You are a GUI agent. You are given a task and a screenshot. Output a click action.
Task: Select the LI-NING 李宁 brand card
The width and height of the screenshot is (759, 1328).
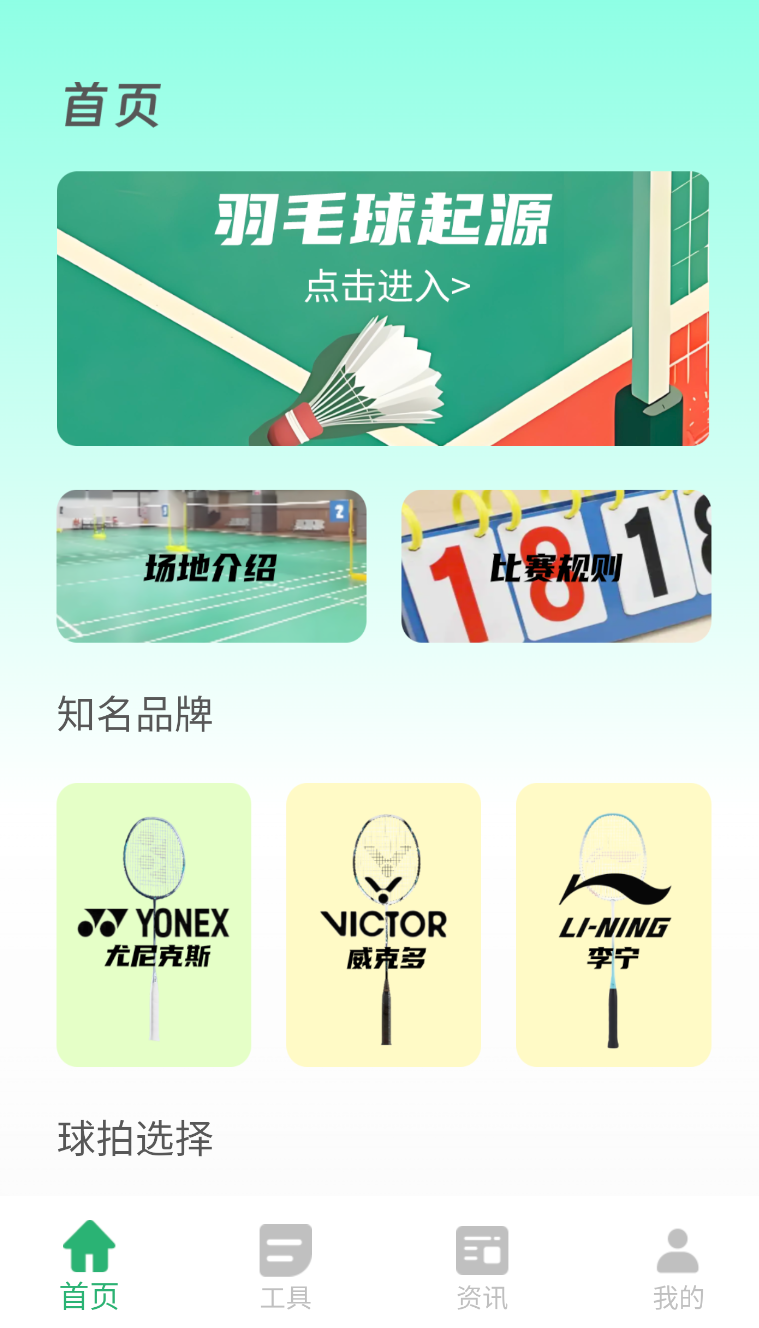coord(613,925)
